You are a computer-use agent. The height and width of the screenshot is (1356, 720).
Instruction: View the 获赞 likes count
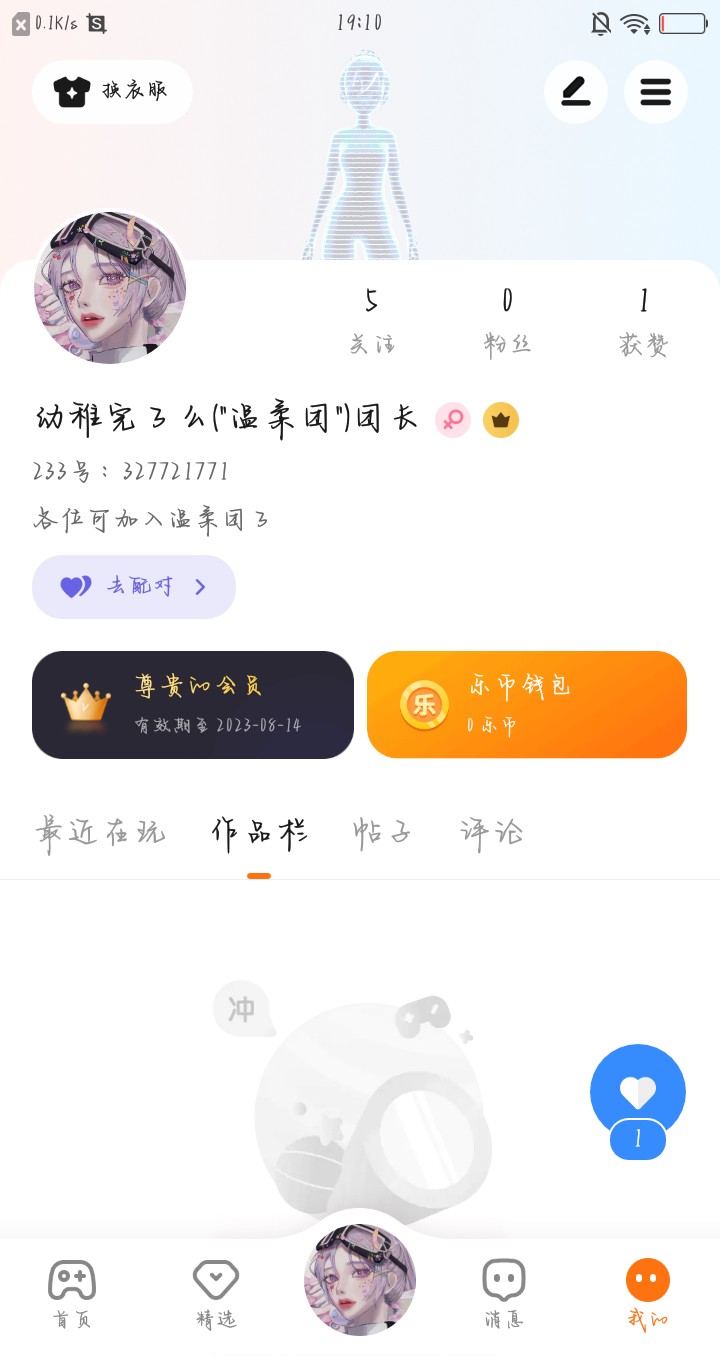[643, 321]
